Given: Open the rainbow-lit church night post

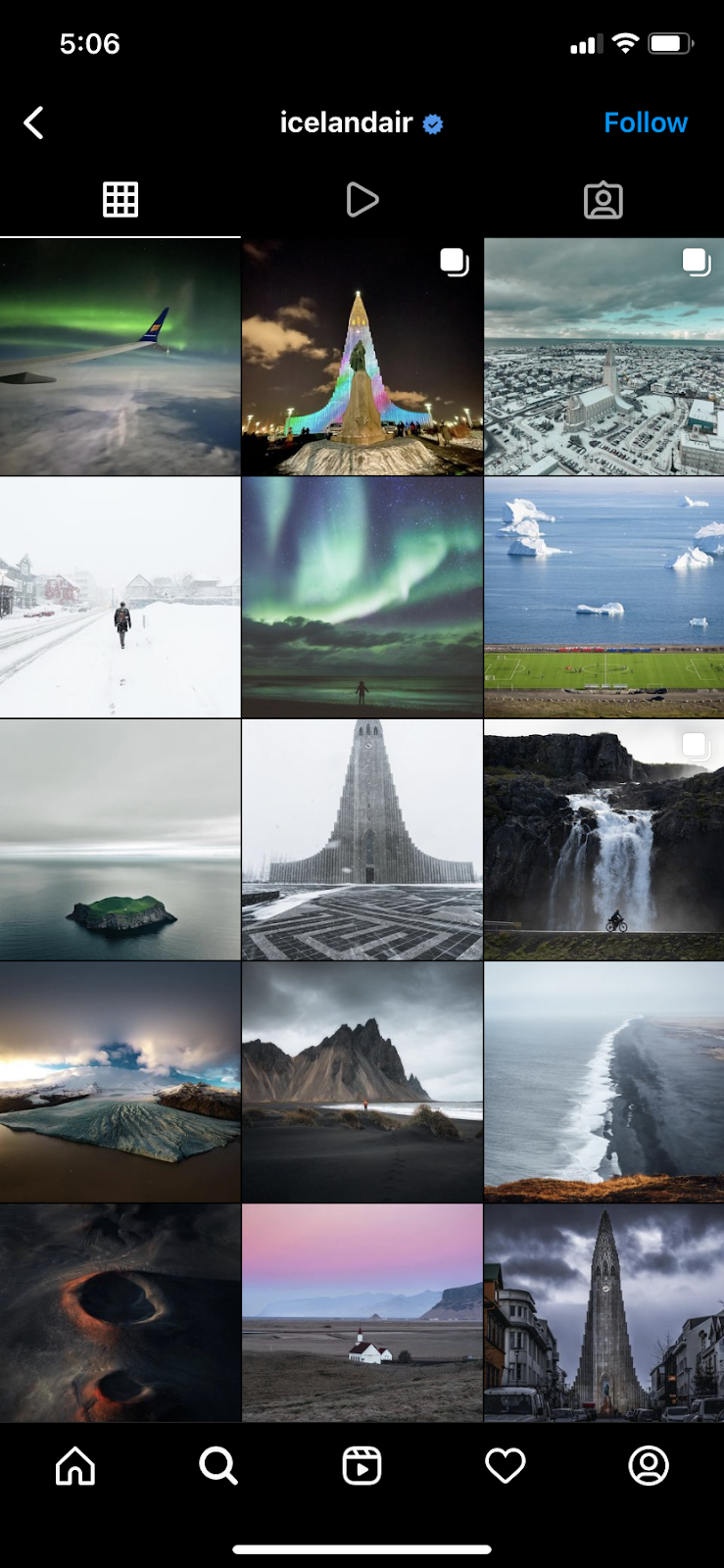Looking at the screenshot, I should point(362,358).
